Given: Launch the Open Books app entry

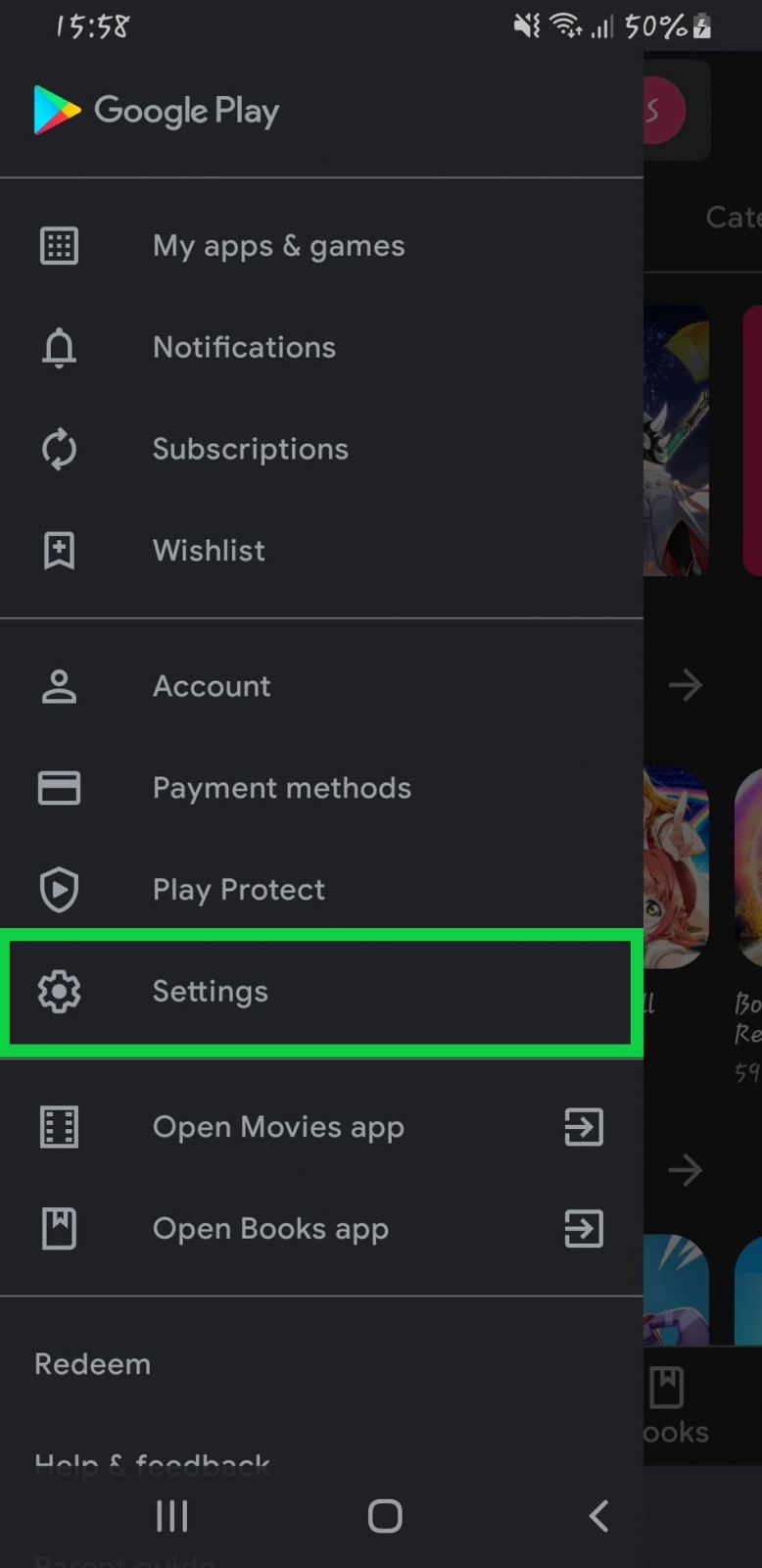Looking at the screenshot, I should pos(270,1229).
